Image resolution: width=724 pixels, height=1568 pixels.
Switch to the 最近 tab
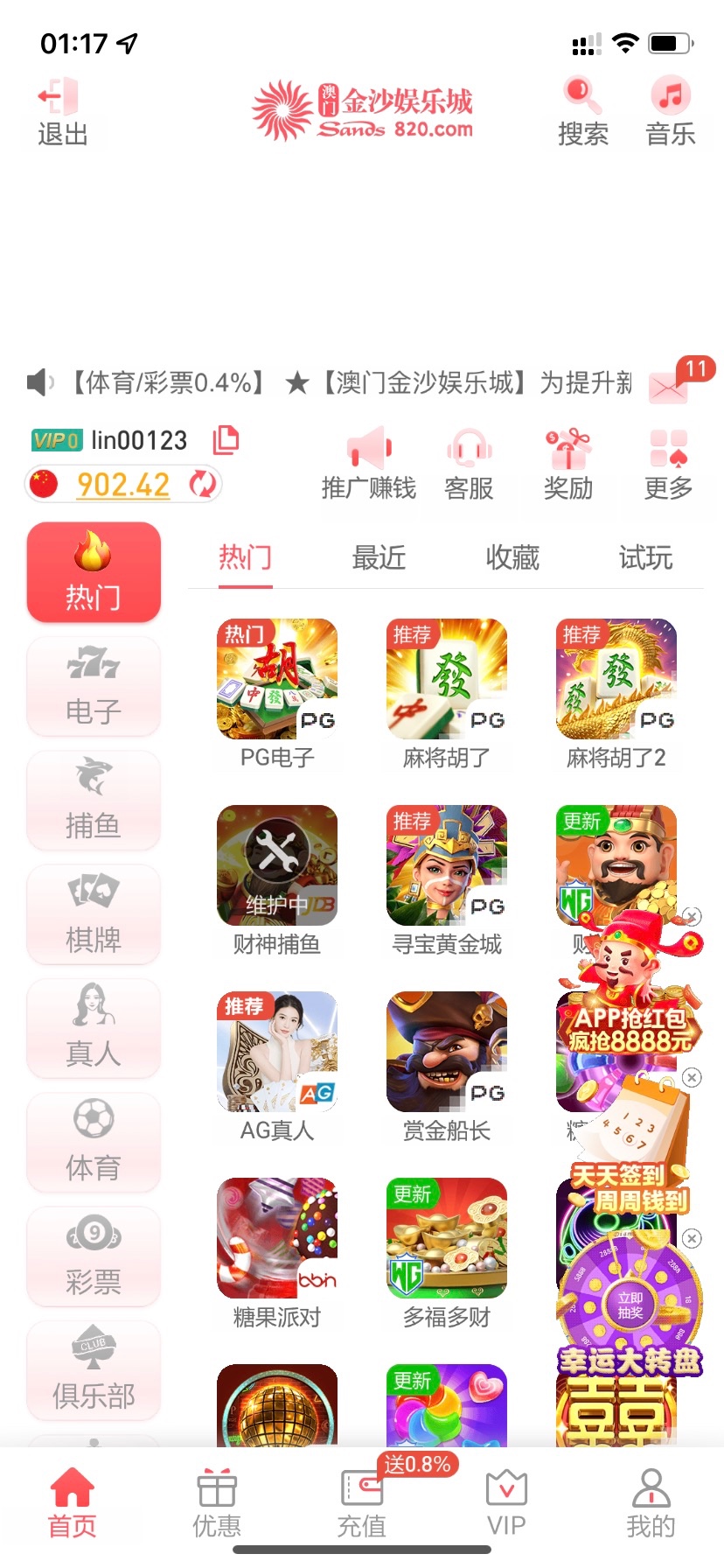[379, 558]
